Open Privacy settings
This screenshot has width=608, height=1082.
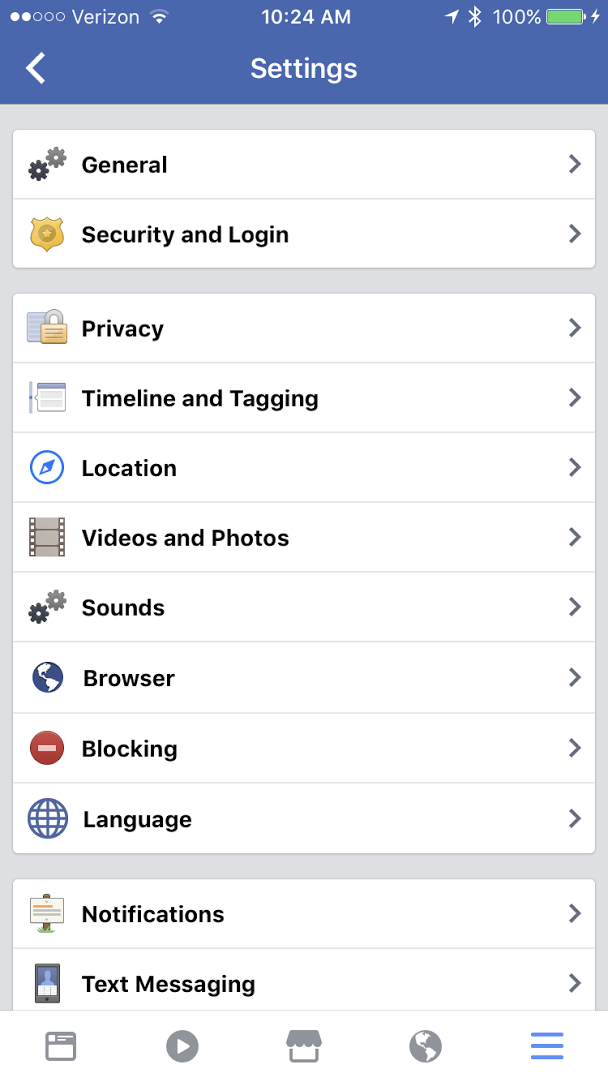click(x=304, y=328)
